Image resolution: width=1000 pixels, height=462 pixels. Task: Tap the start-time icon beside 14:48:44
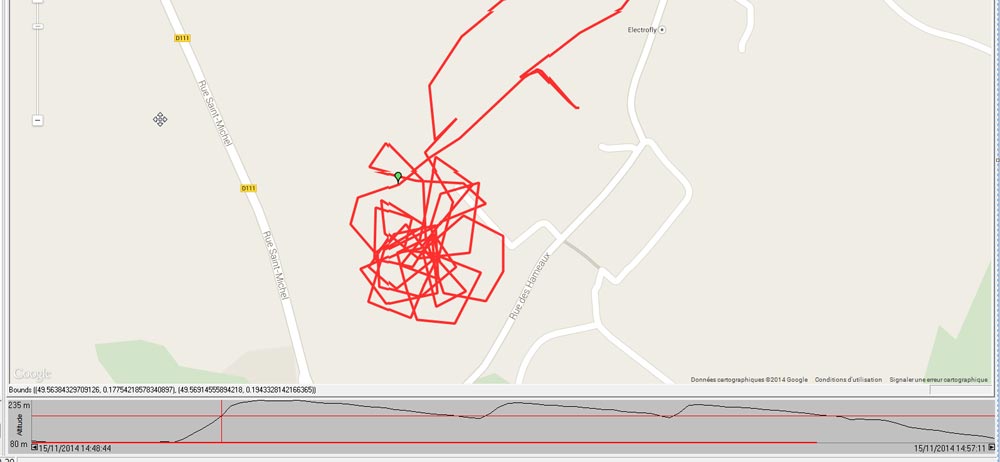coord(35,448)
